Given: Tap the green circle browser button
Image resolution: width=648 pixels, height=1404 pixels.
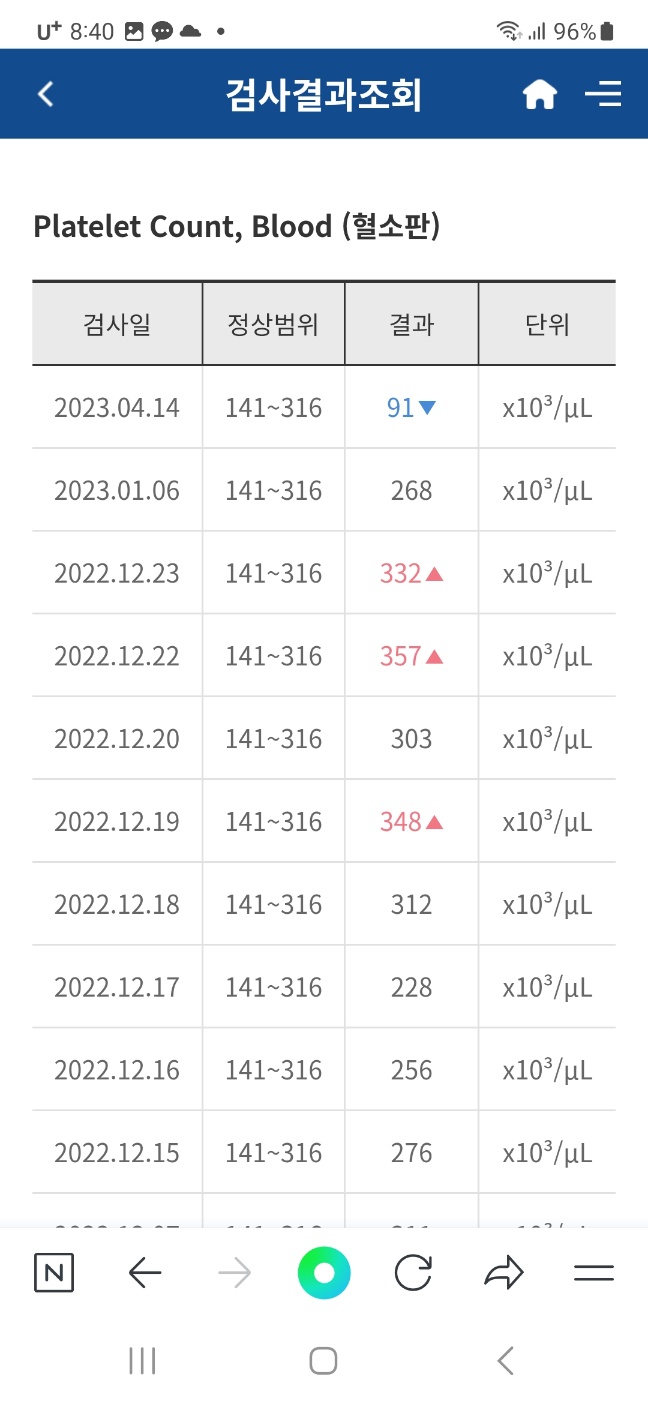Looking at the screenshot, I should 324,1273.
